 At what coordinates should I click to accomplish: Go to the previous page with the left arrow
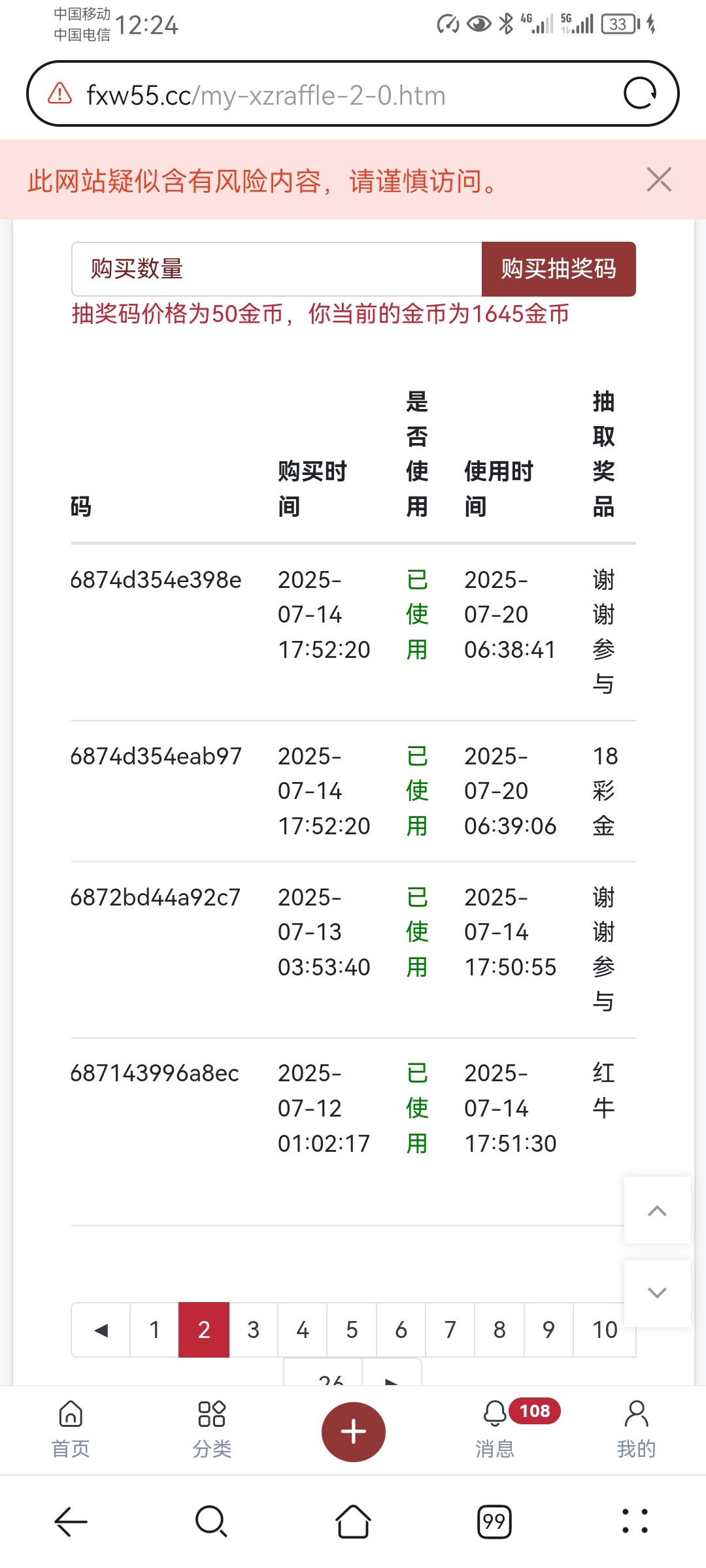[x=101, y=1330]
